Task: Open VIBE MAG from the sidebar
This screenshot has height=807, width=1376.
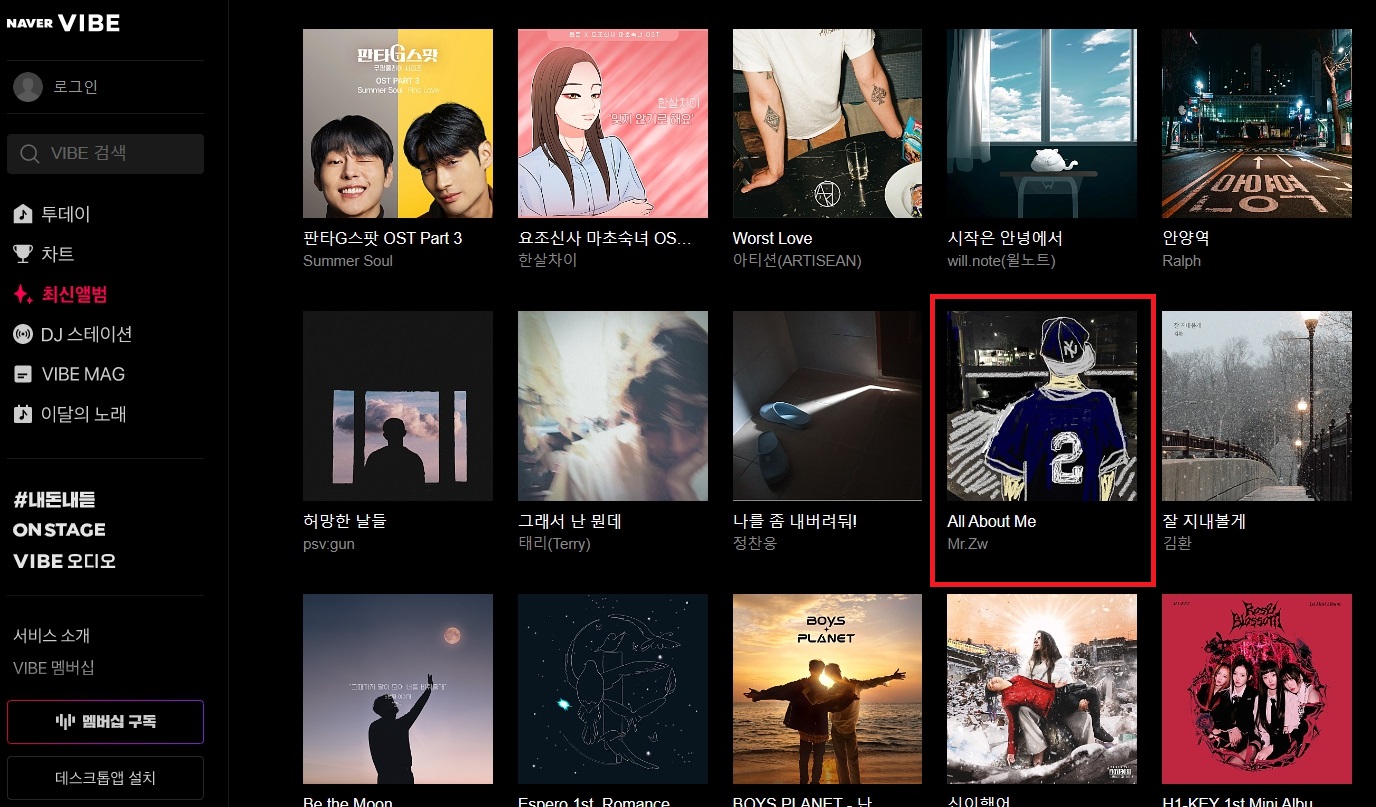Action: click(x=83, y=374)
